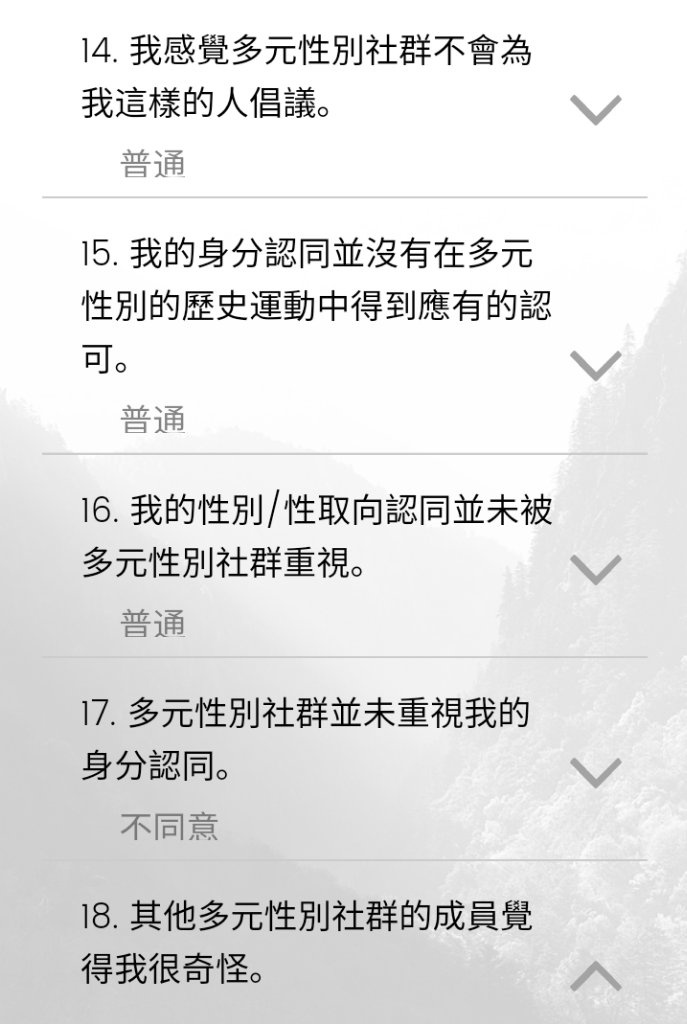This screenshot has height=1024, width=687.
Task: Open the answer options for question 15
Action: coord(595,366)
